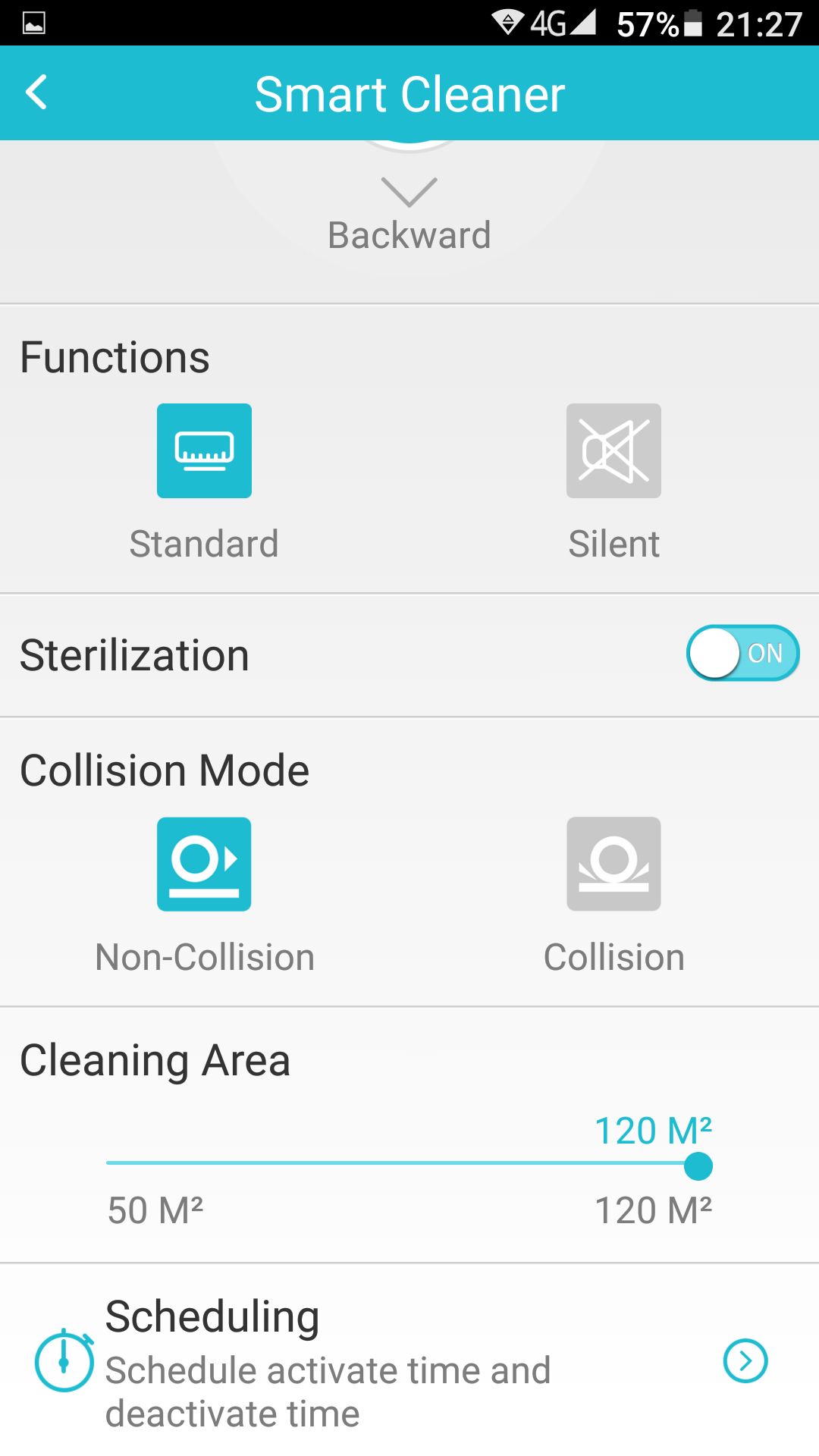Select Collision mode
The height and width of the screenshot is (1456, 819).
(x=613, y=864)
